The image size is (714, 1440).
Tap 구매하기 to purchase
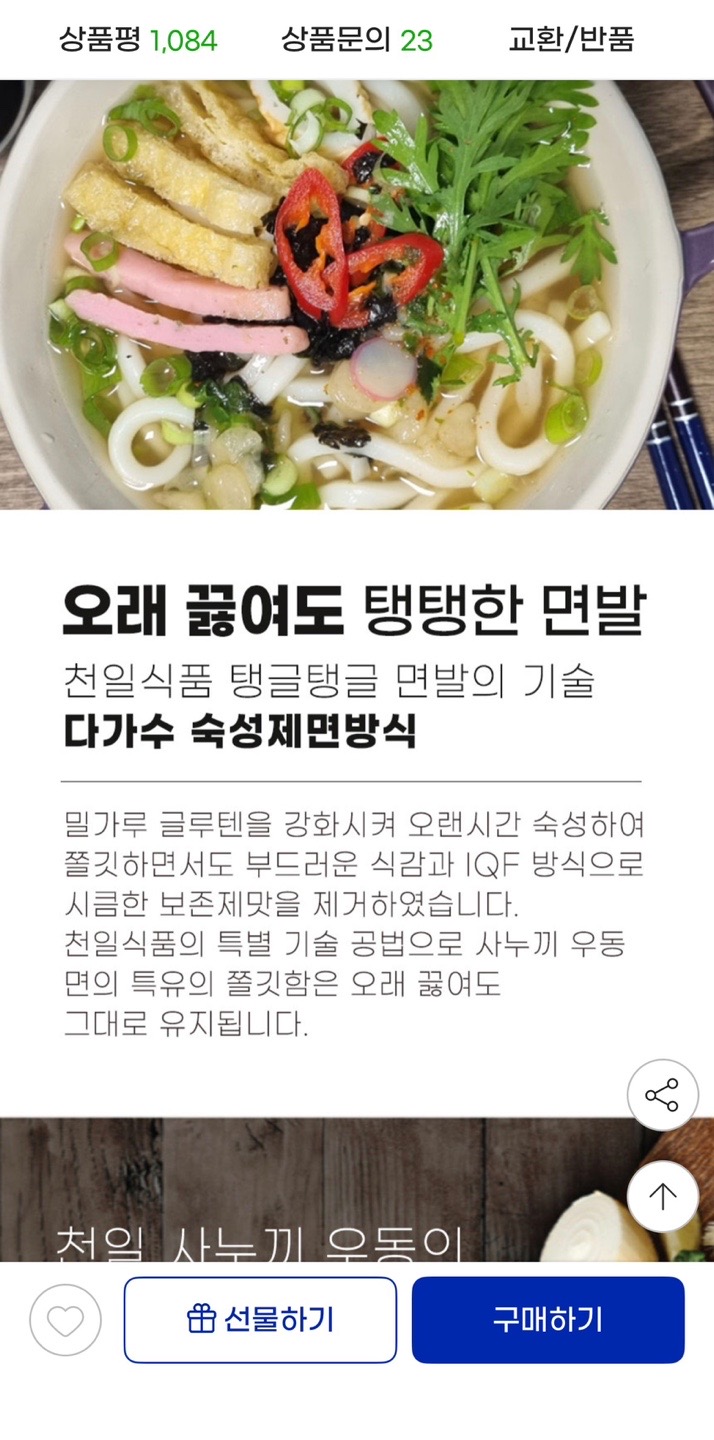pos(548,1320)
